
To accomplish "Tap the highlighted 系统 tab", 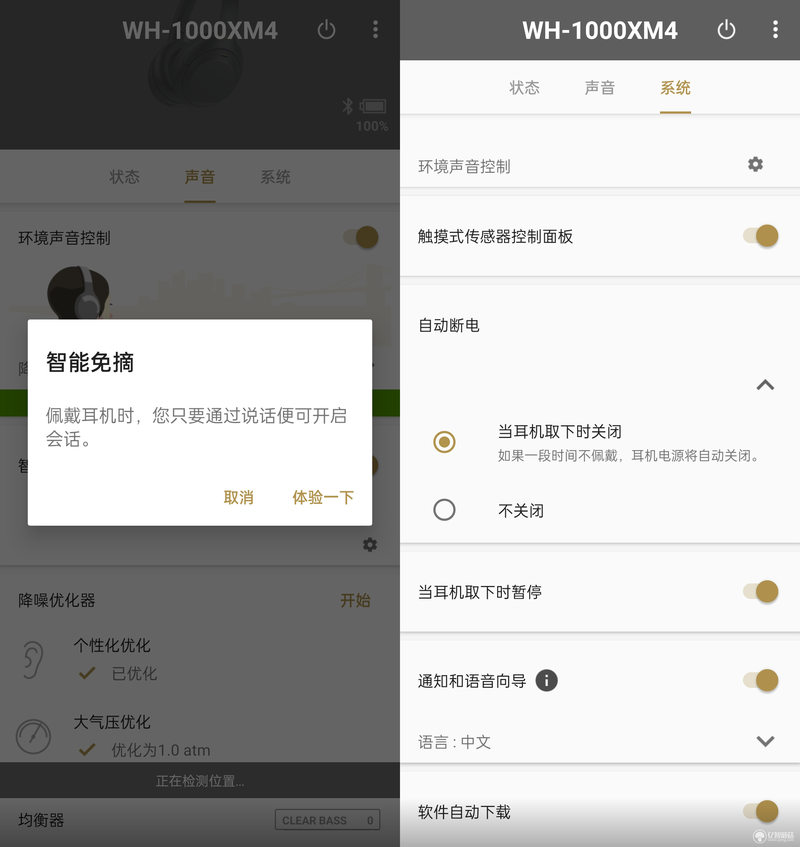I will [x=675, y=88].
